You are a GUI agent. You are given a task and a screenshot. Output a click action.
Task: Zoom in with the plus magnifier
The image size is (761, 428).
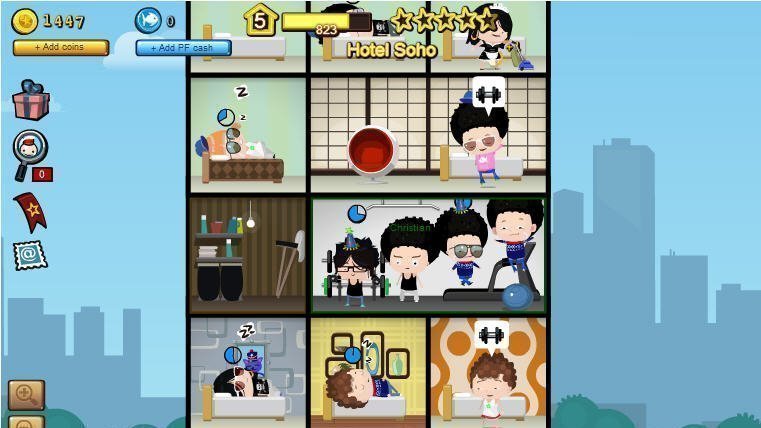point(26,394)
